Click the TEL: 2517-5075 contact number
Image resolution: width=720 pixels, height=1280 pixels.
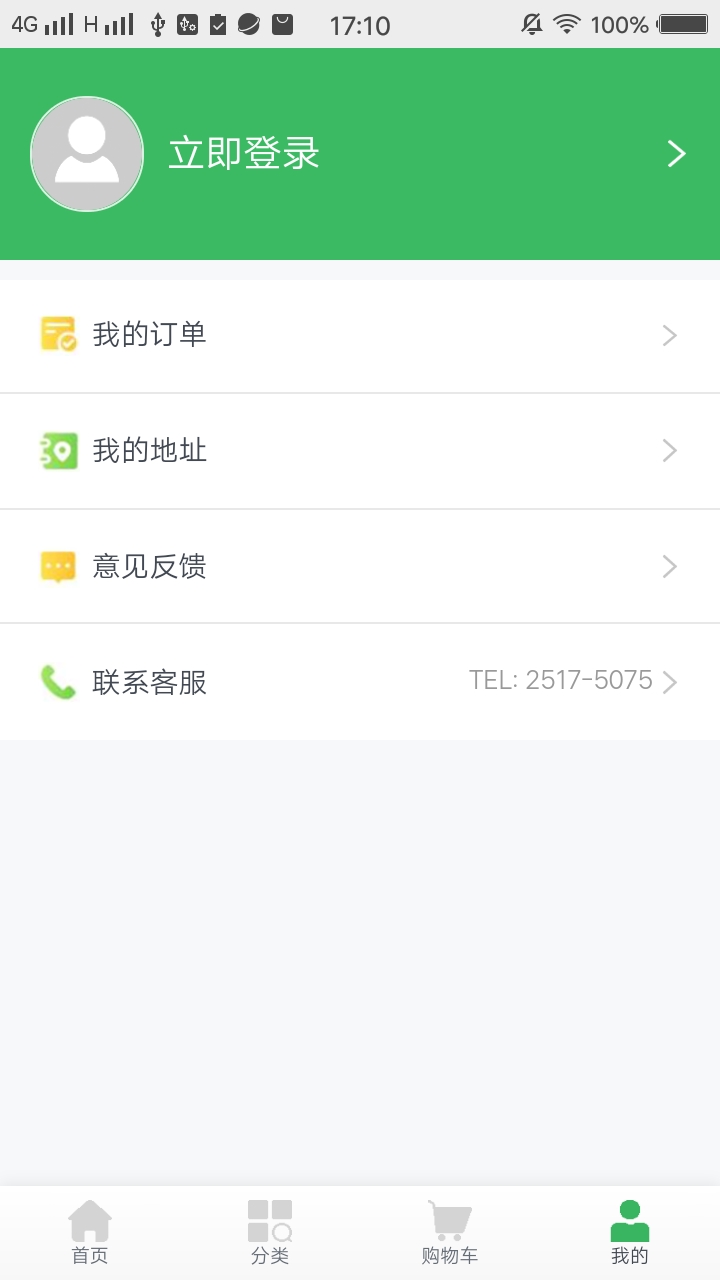pos(563,681)
